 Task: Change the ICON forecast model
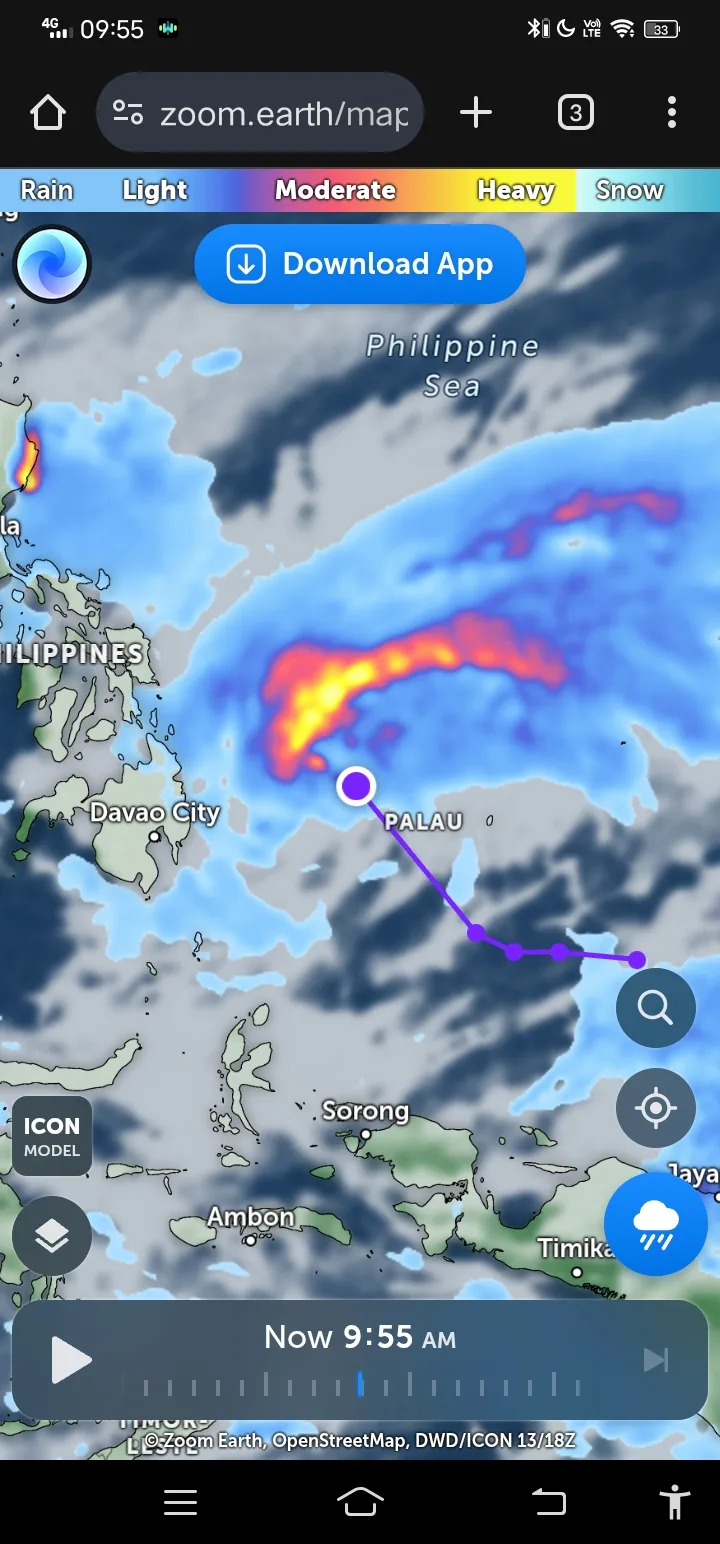coord(52,1136)
